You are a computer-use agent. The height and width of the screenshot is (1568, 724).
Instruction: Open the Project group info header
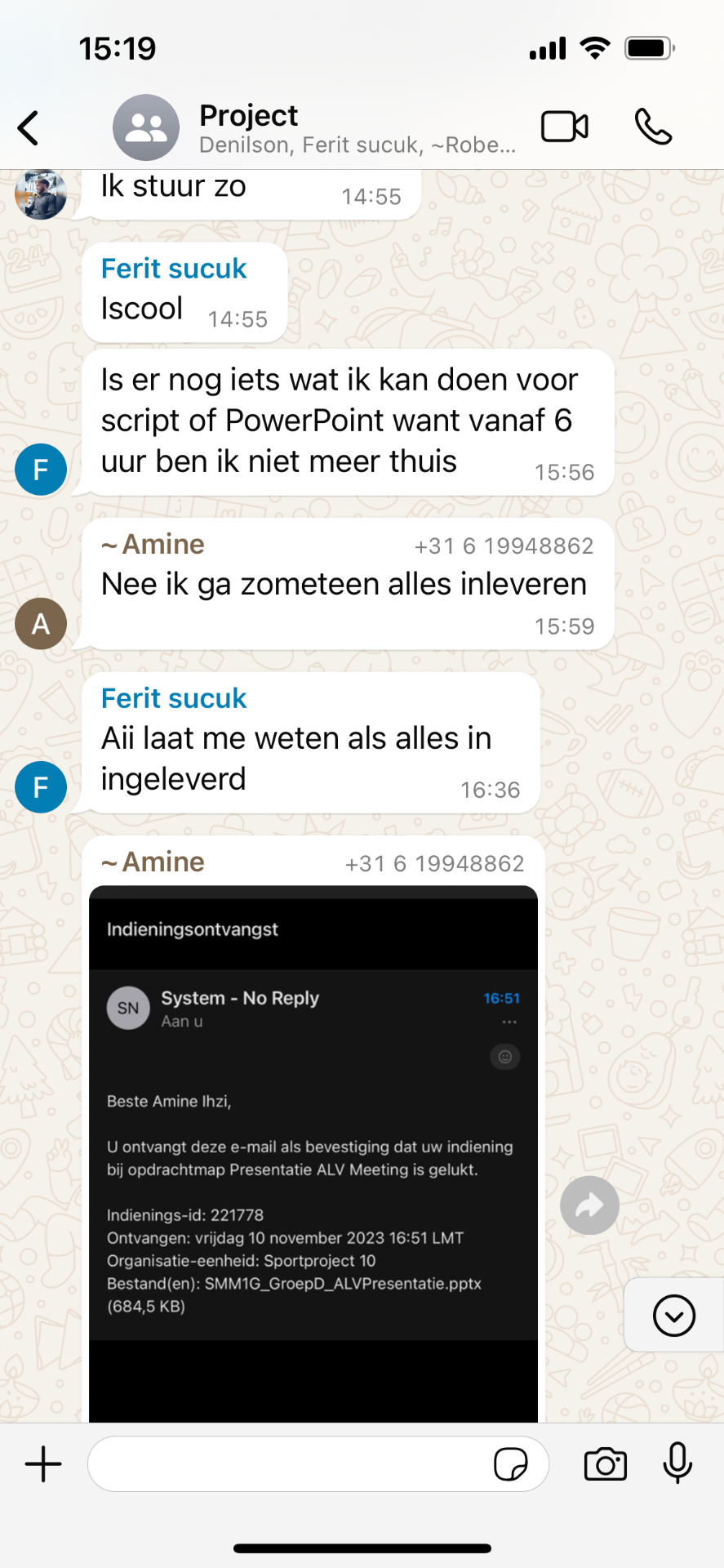click(314, 128)
